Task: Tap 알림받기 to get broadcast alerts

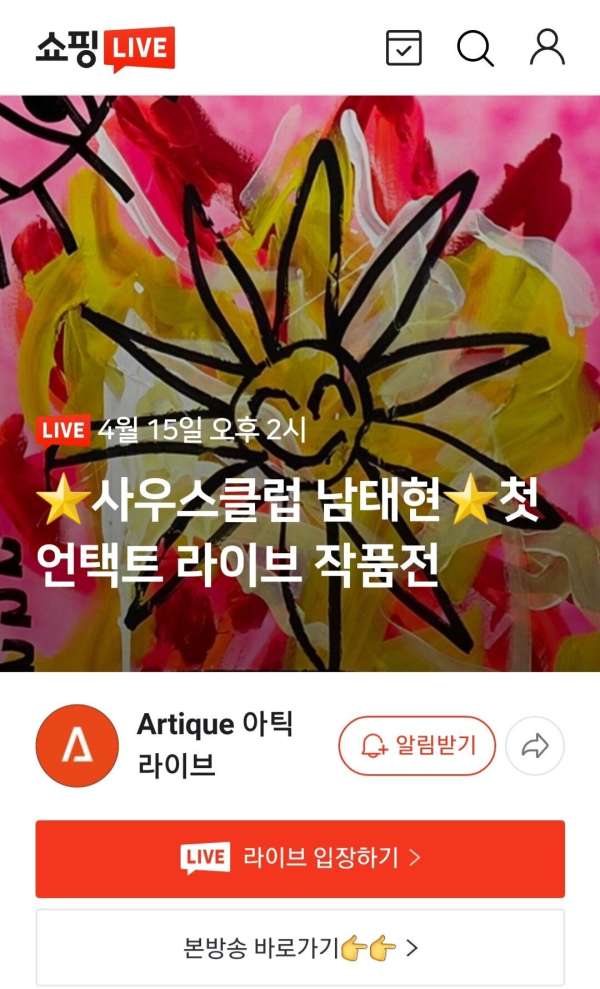Action: click(x=417, y=745)
